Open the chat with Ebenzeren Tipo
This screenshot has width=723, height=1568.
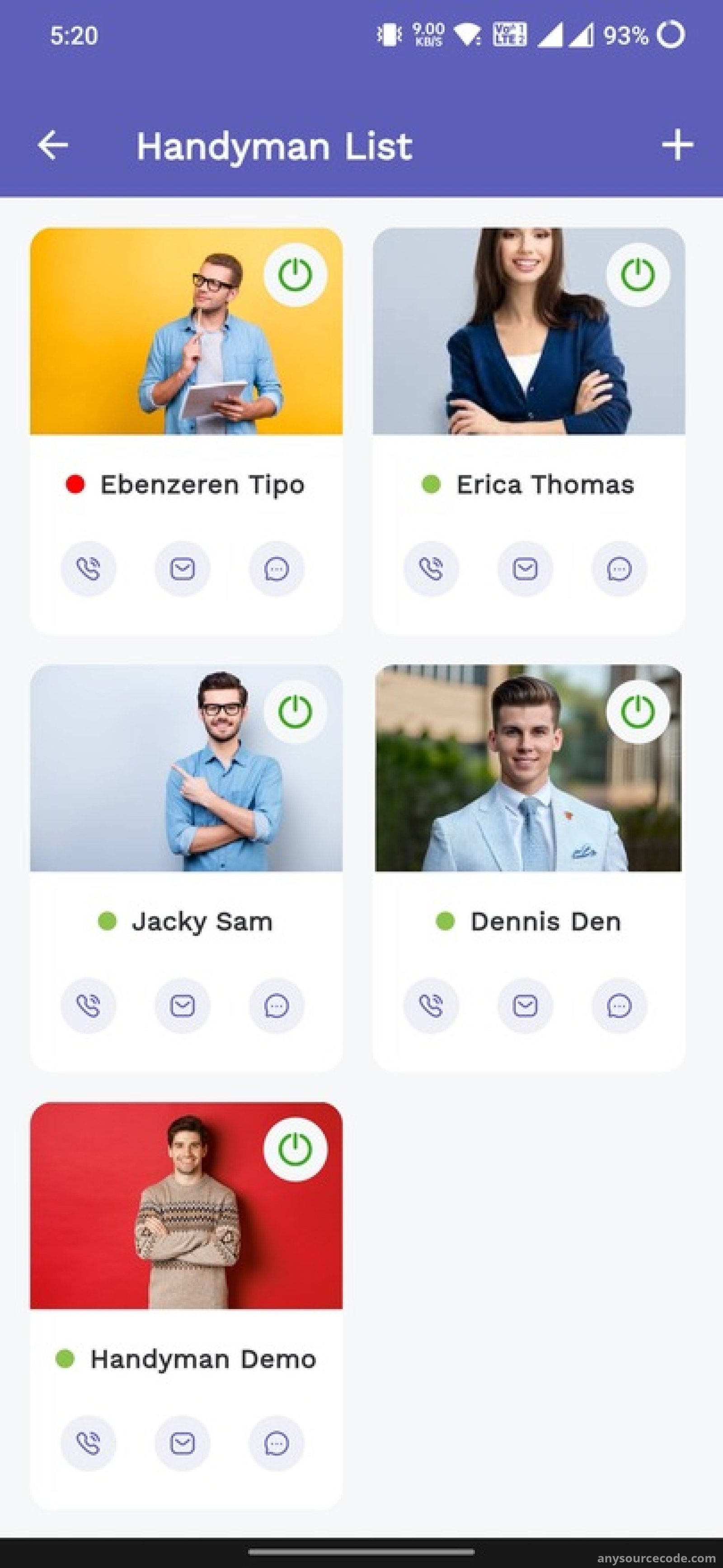coord(277,569)
